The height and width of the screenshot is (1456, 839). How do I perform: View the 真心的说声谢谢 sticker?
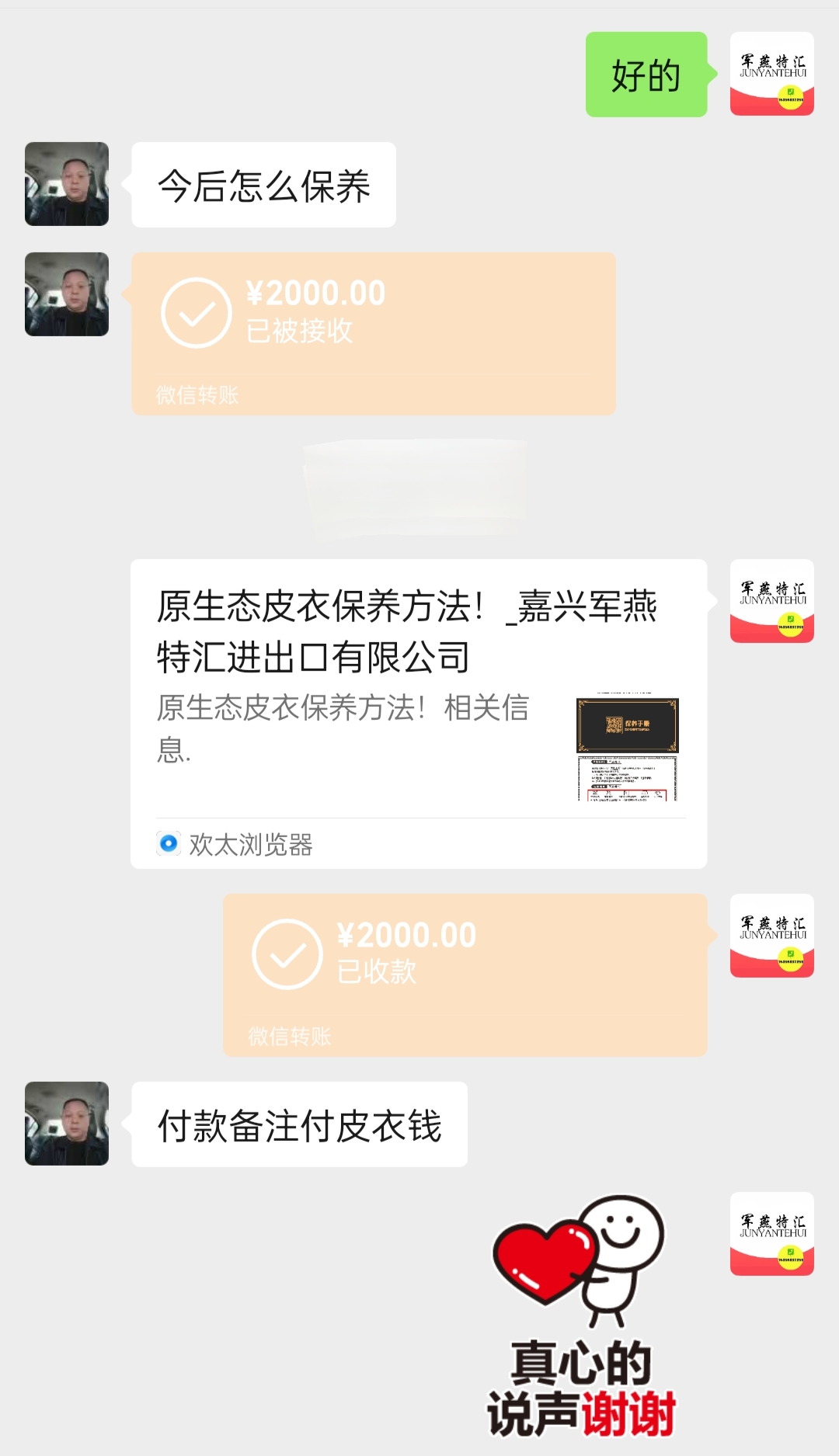(581, 1316)
